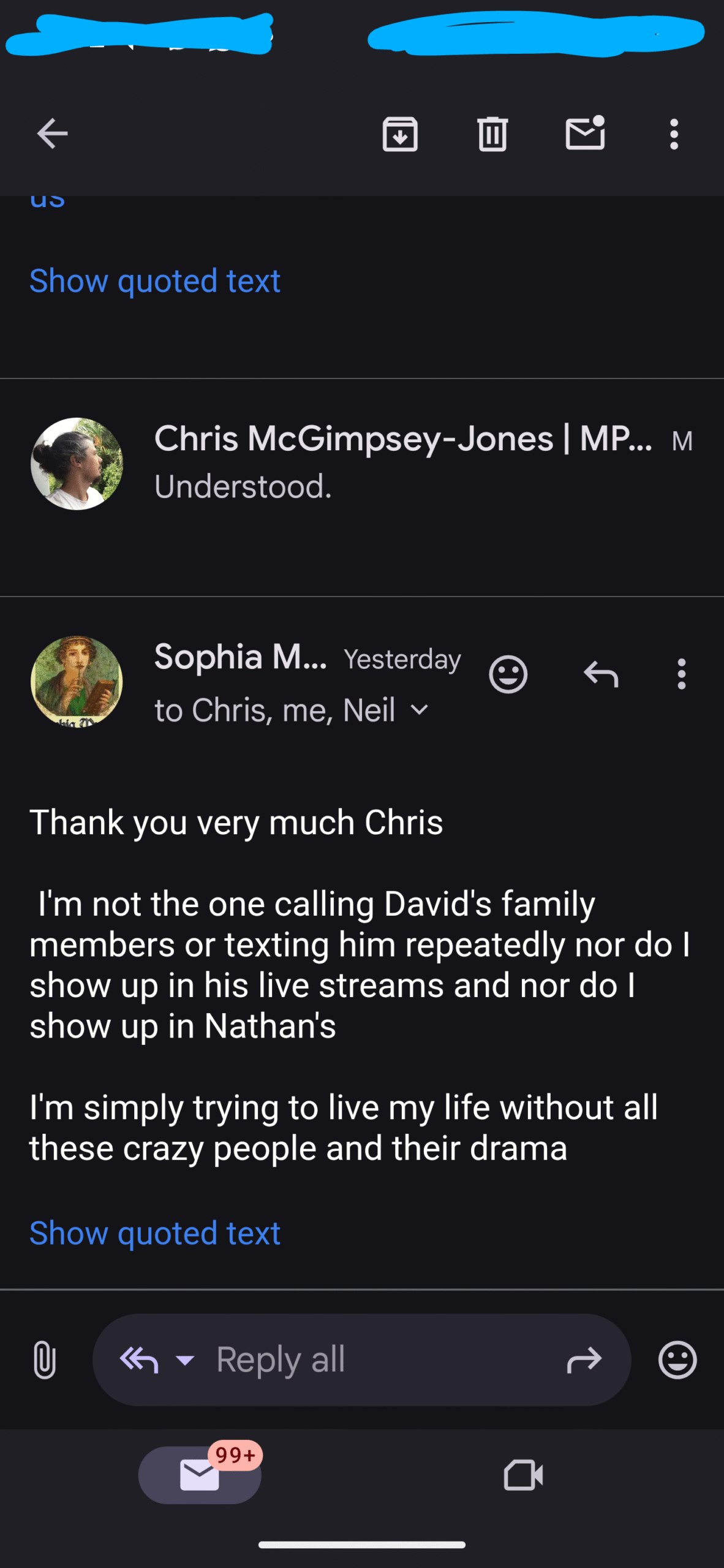
Task: Attach a file with the paperclip icon
Action: tap(45, 1359)
